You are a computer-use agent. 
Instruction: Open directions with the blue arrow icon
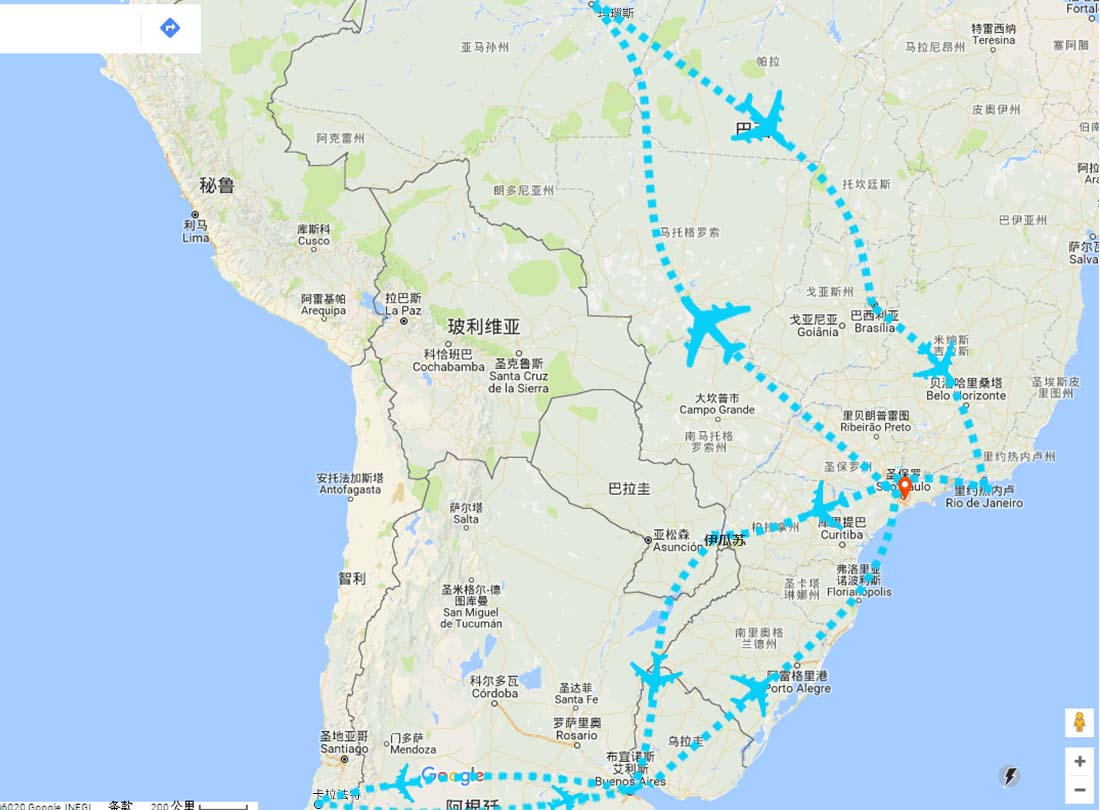pos(170,28)
